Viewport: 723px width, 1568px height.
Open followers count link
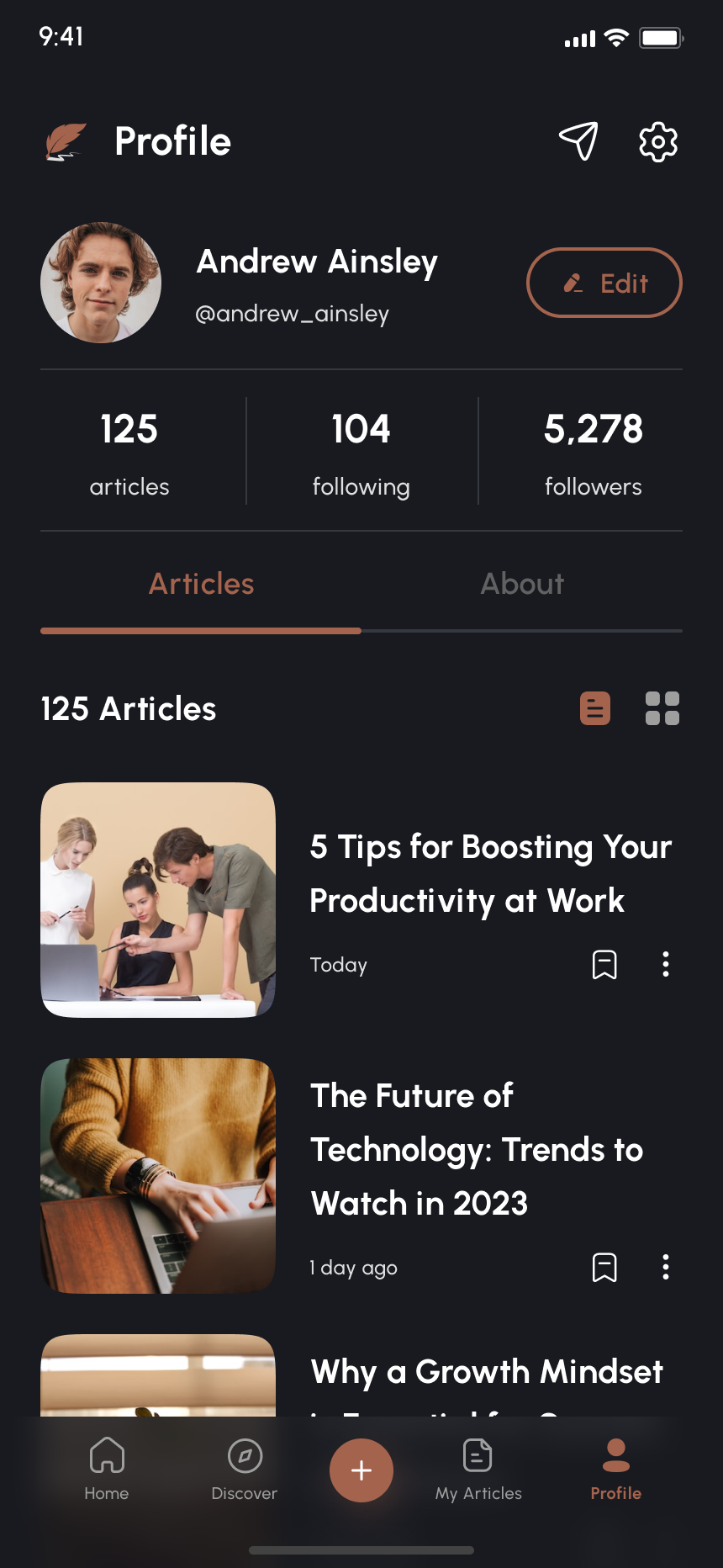tap(593, 452)
